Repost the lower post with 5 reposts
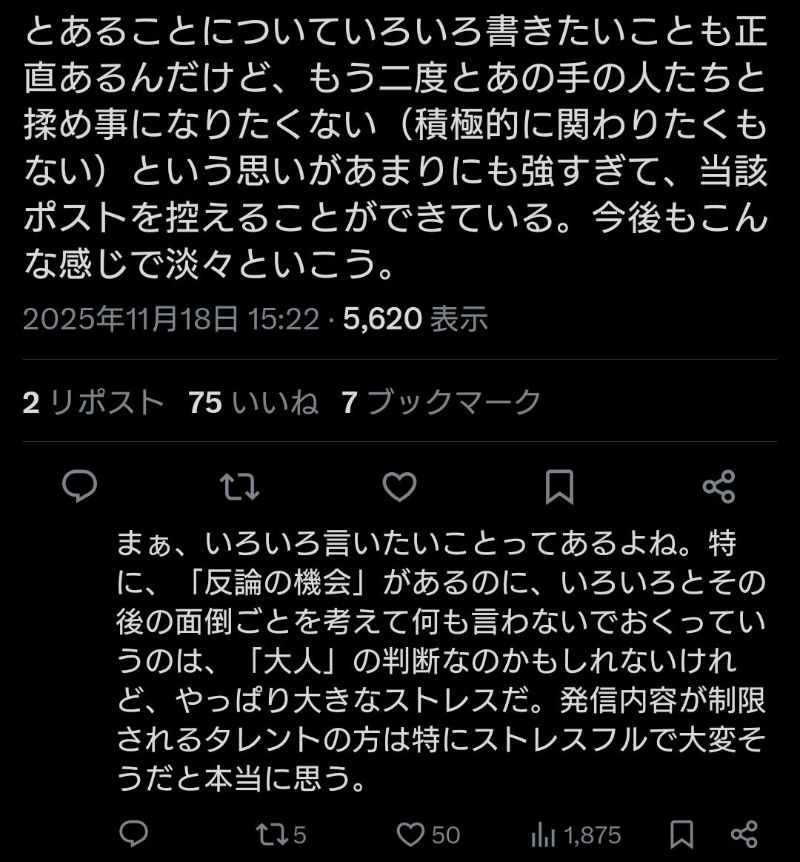Viewport: 800px width, 862px height. coord(282,834)
